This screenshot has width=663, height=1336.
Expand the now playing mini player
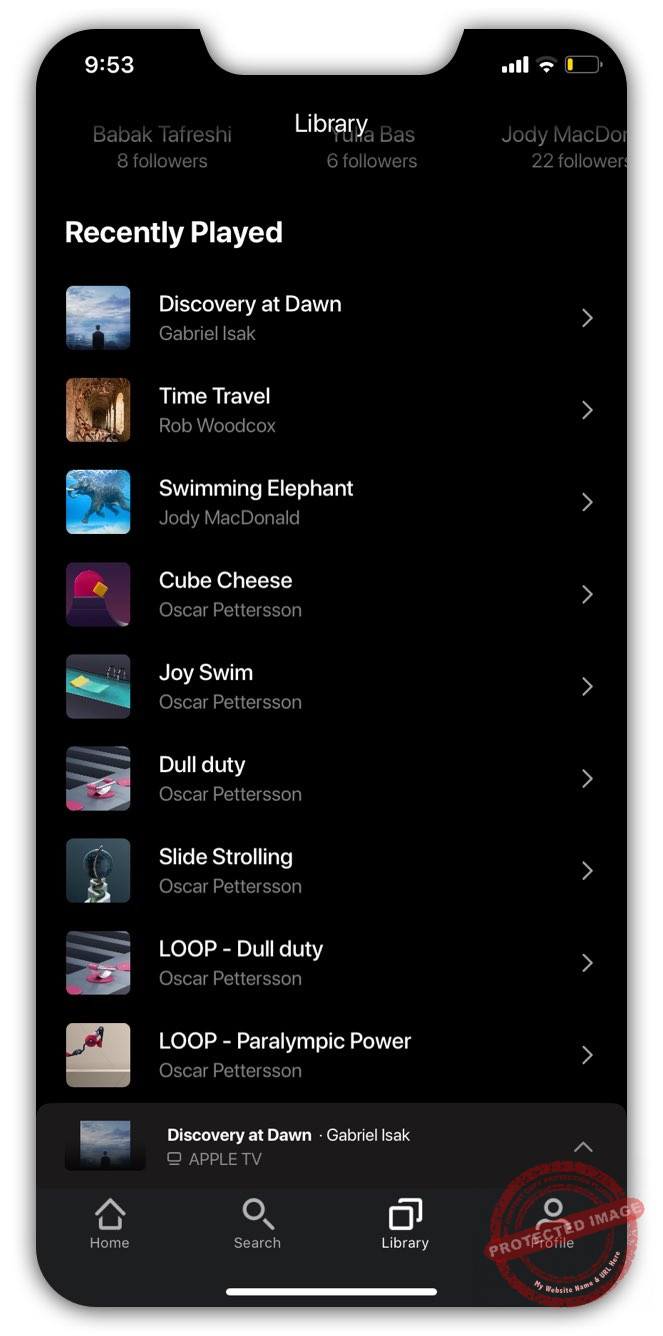(583, 1147)
